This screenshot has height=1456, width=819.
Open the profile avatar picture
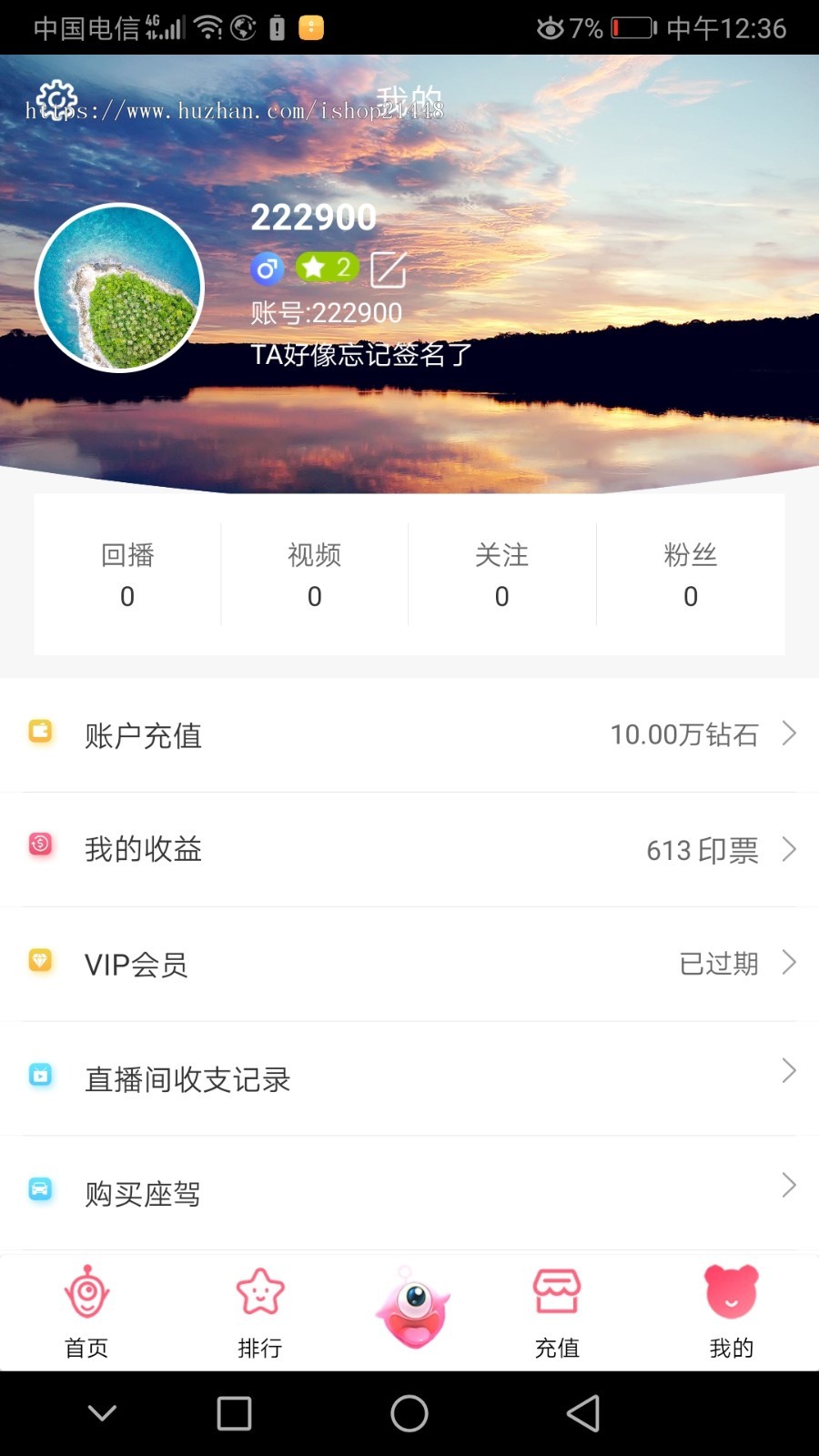[119, 288]
